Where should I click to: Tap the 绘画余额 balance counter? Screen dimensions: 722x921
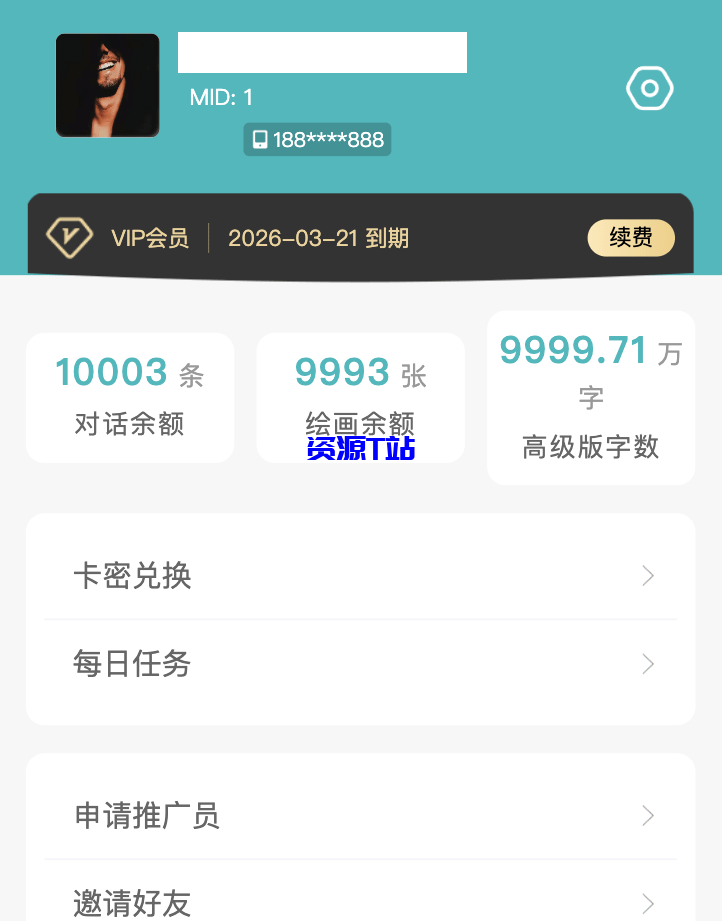[x=360, y=397]
